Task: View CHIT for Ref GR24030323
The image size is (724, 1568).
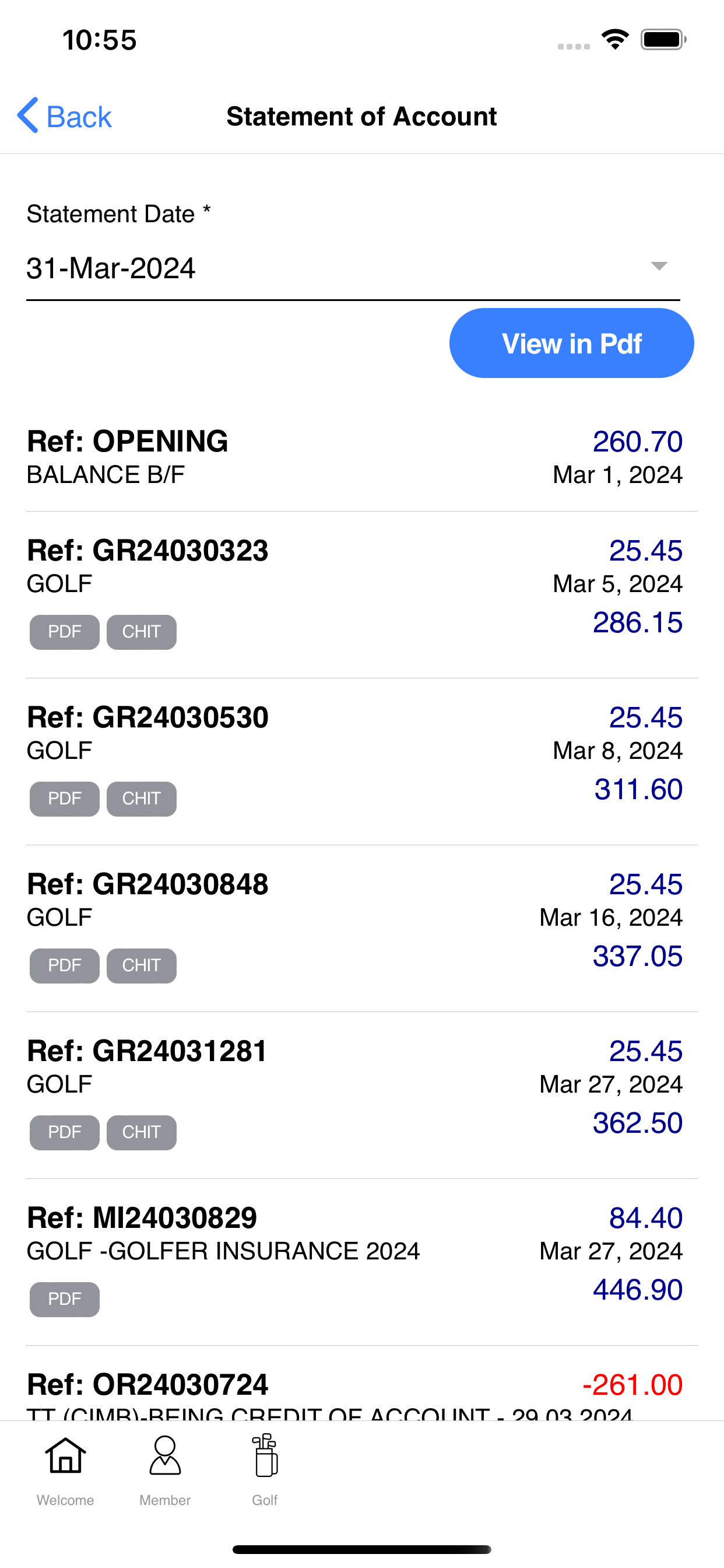Action: pos(141,632)
